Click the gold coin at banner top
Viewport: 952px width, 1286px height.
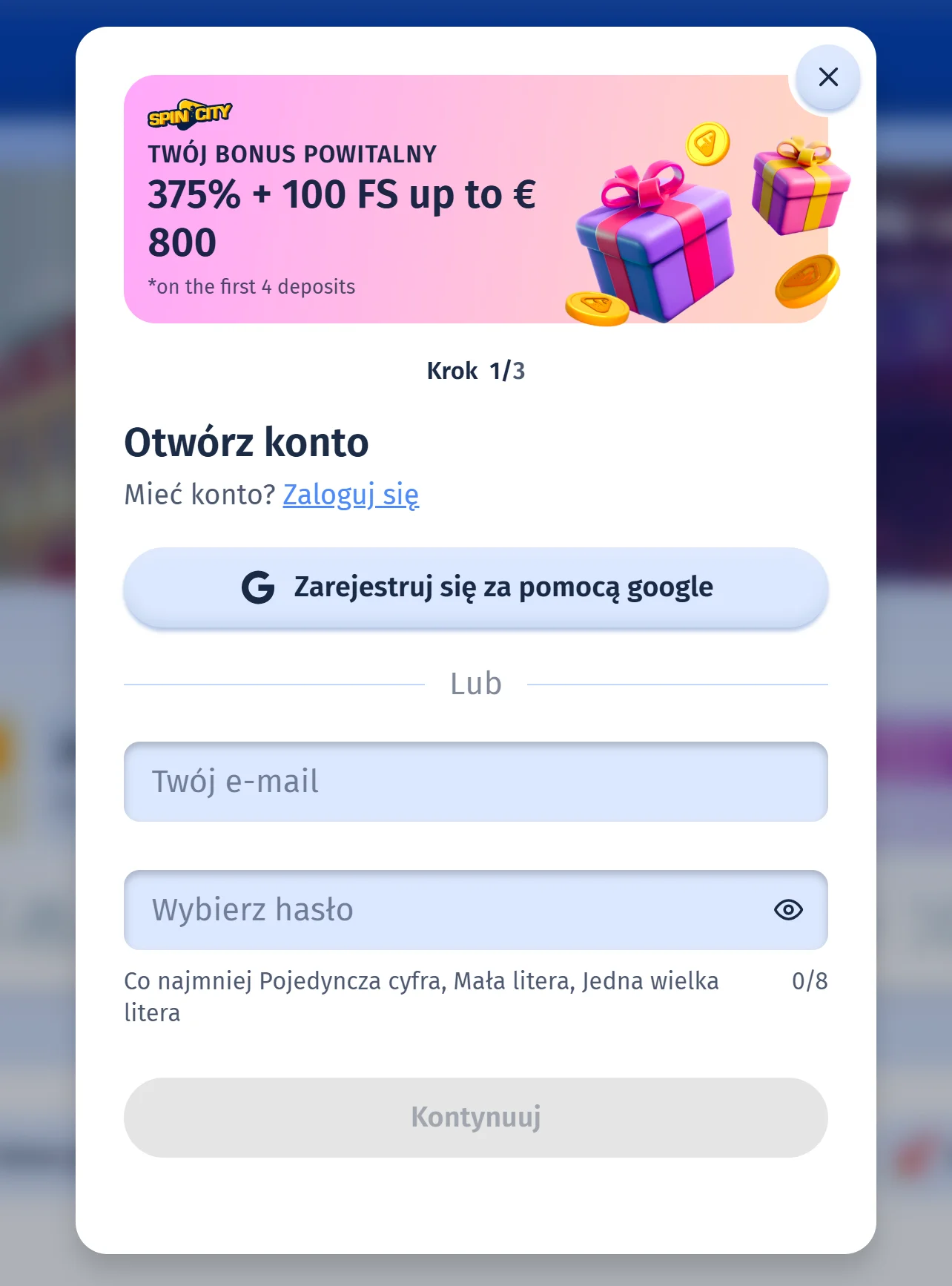(707, 145)
